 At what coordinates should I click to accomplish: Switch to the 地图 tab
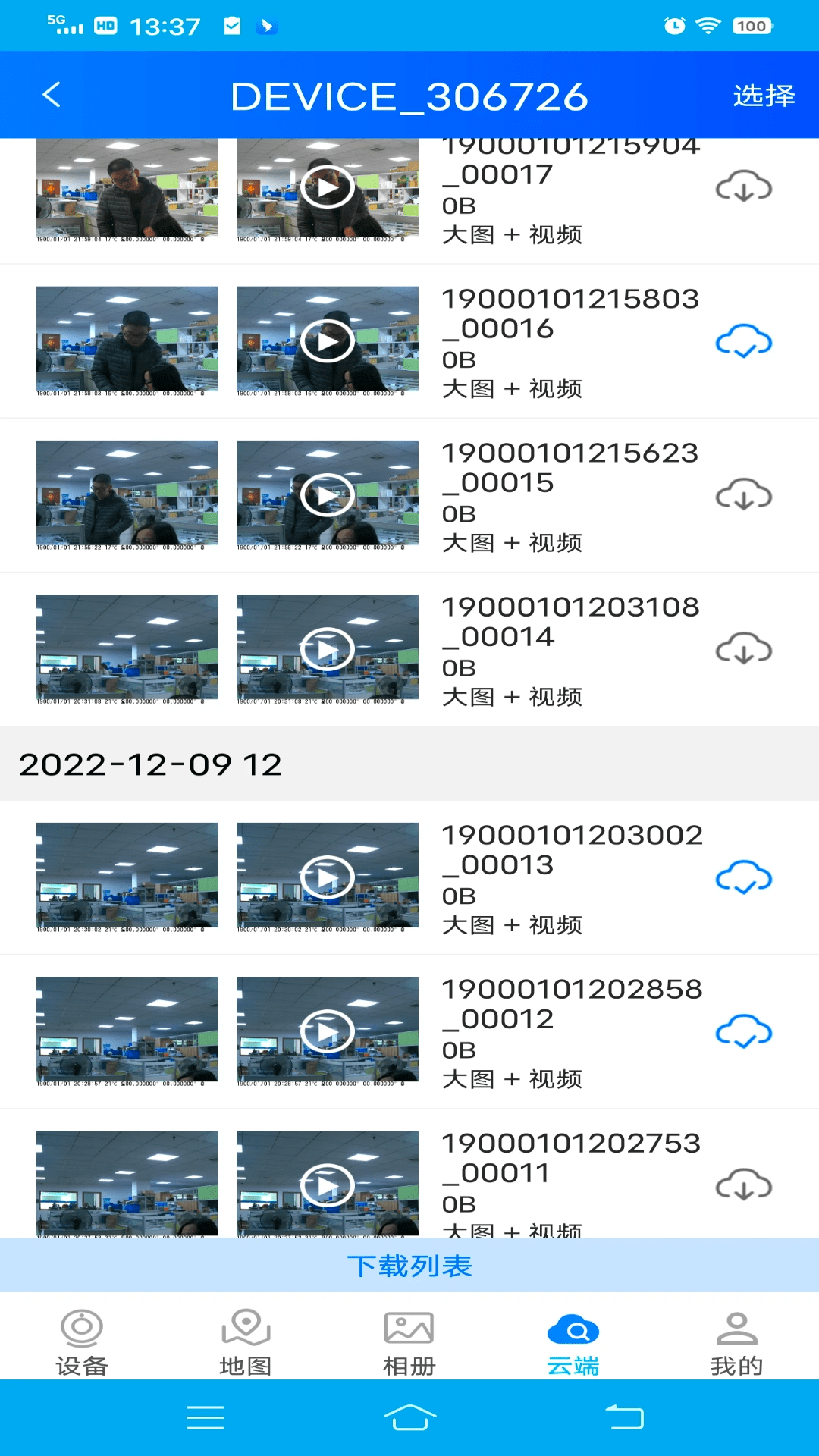246,1342
